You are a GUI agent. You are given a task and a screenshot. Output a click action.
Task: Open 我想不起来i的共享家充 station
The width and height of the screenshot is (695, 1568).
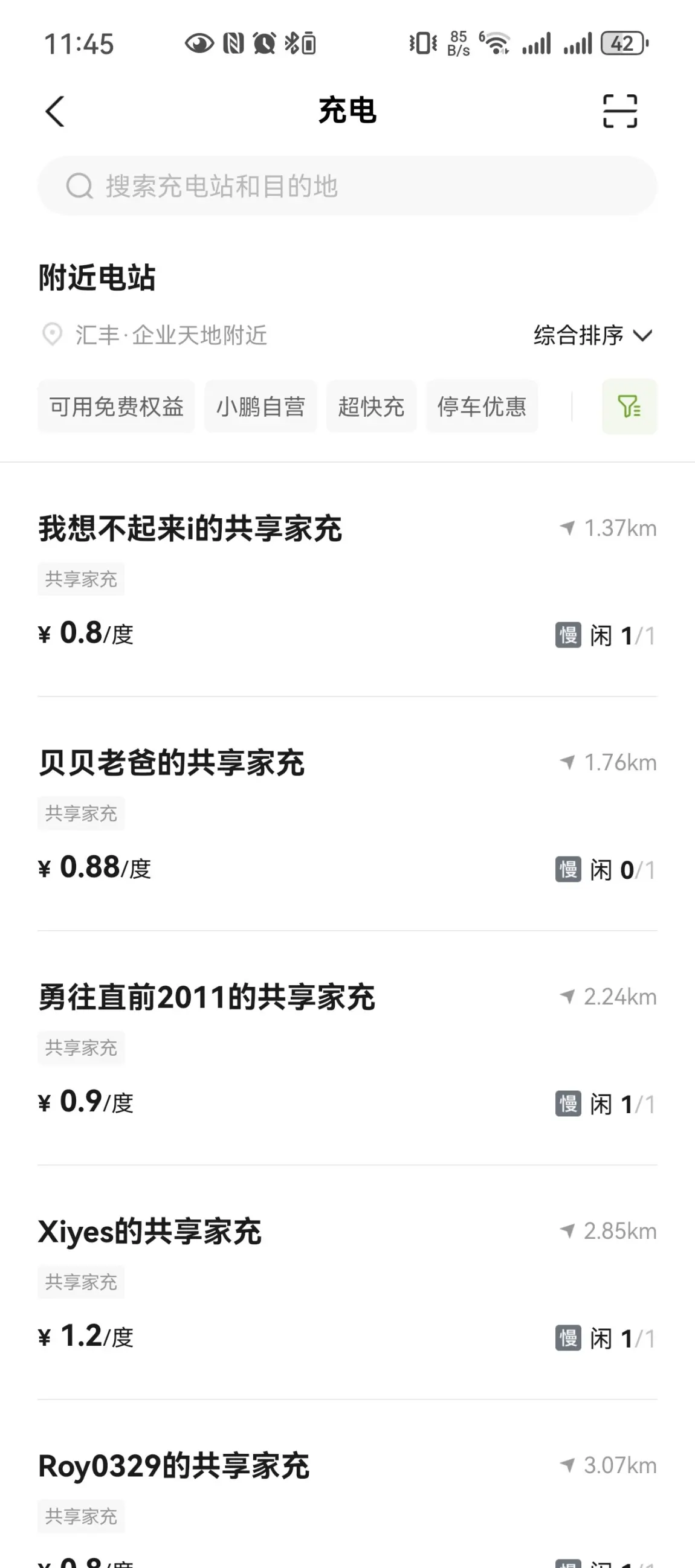[347, 579]
